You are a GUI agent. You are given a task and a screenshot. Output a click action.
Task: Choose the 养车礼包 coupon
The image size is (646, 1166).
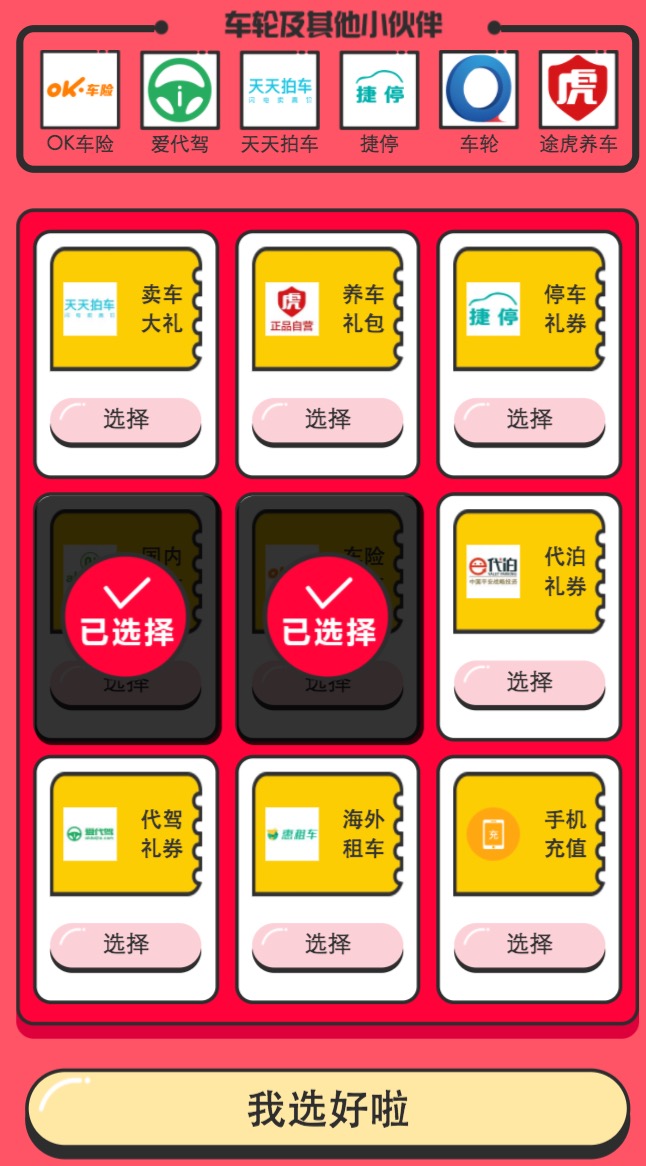click(x=327, y=420)
